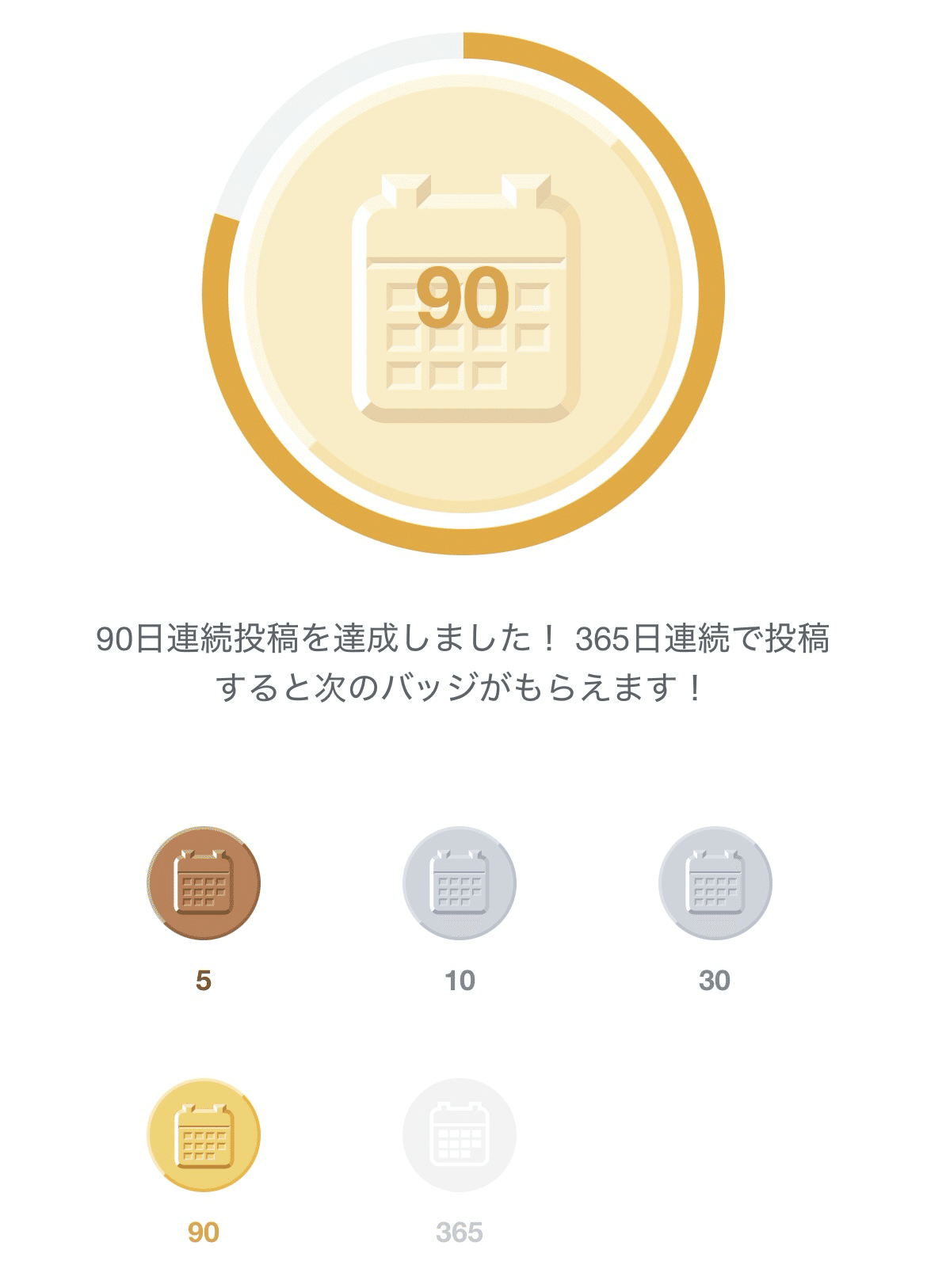Select the 5-day bronze badge

204,883
